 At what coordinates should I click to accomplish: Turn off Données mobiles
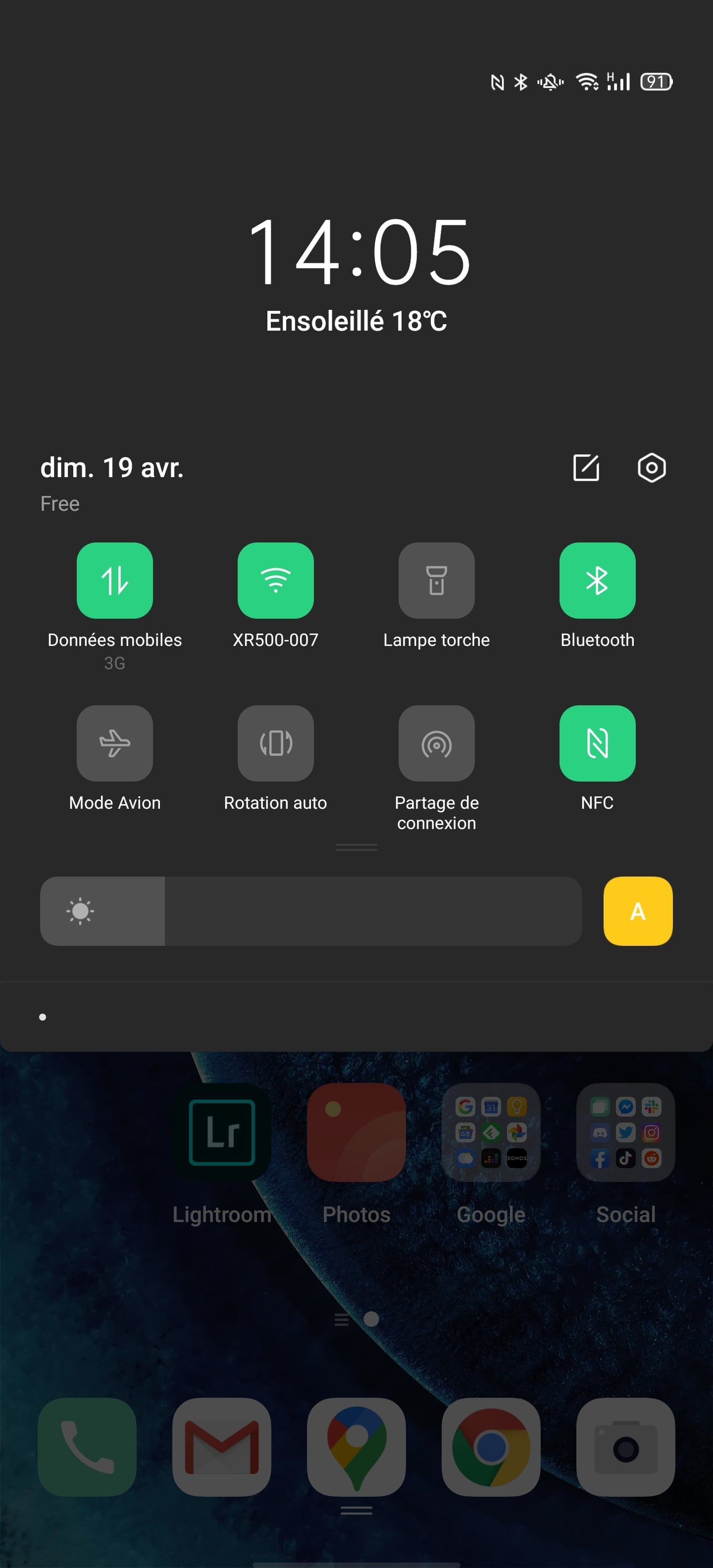(x=114, y=580)
